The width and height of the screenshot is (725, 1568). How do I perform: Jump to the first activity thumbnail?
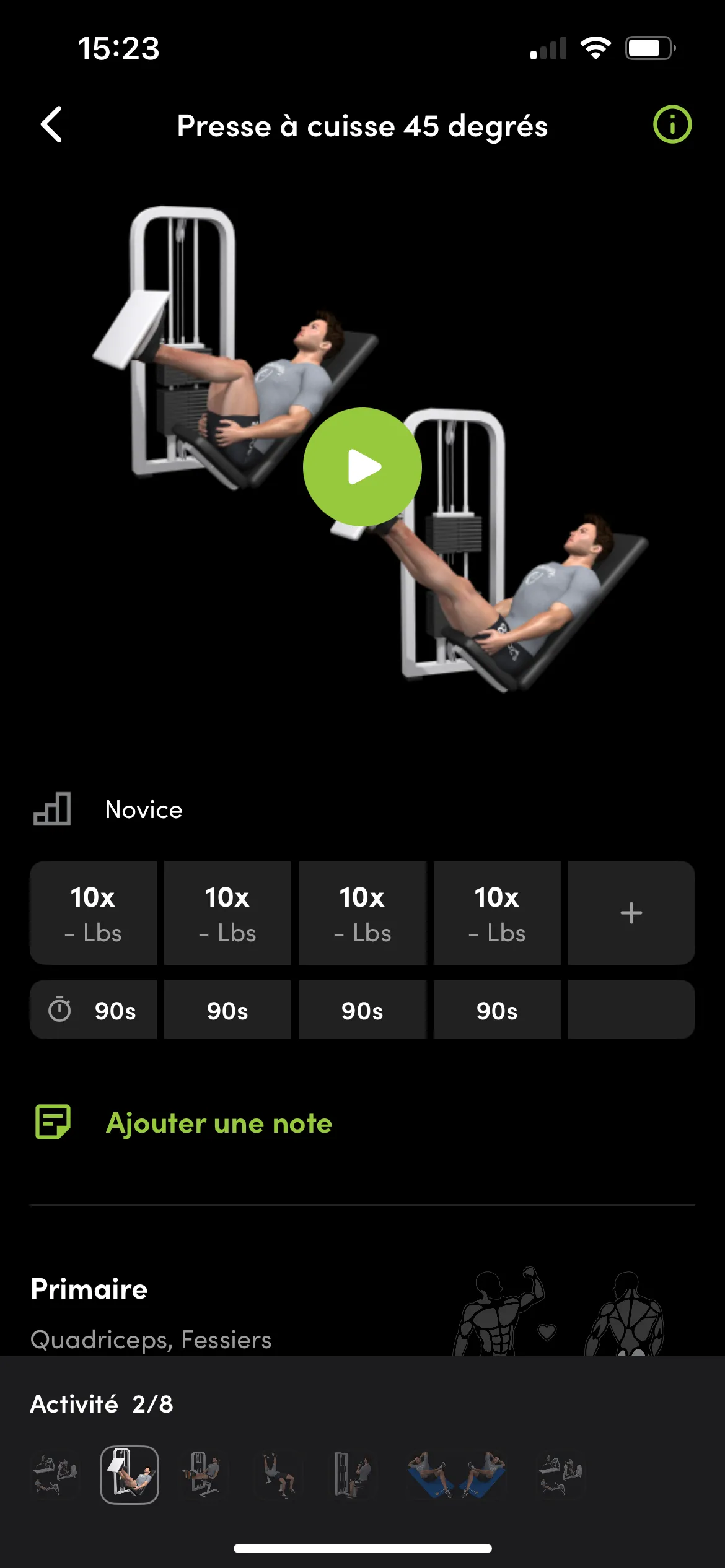[55, 1474]
